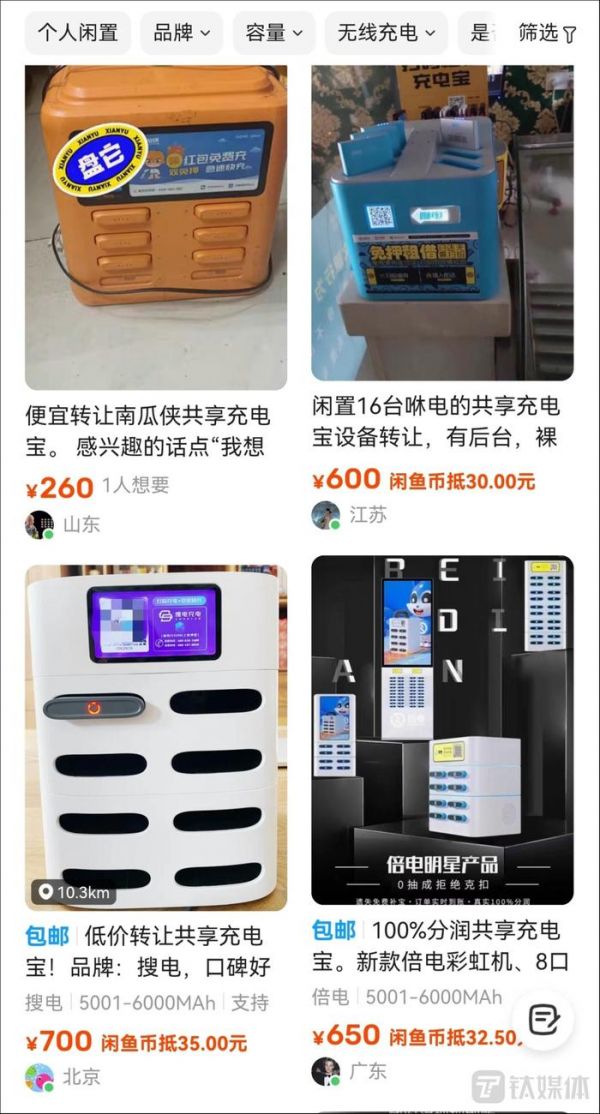The width and height of the screenshot is (600, 1114).
Task: Open the 倍电彩虹机 power bank listing
Action: (x=442, y=730)
